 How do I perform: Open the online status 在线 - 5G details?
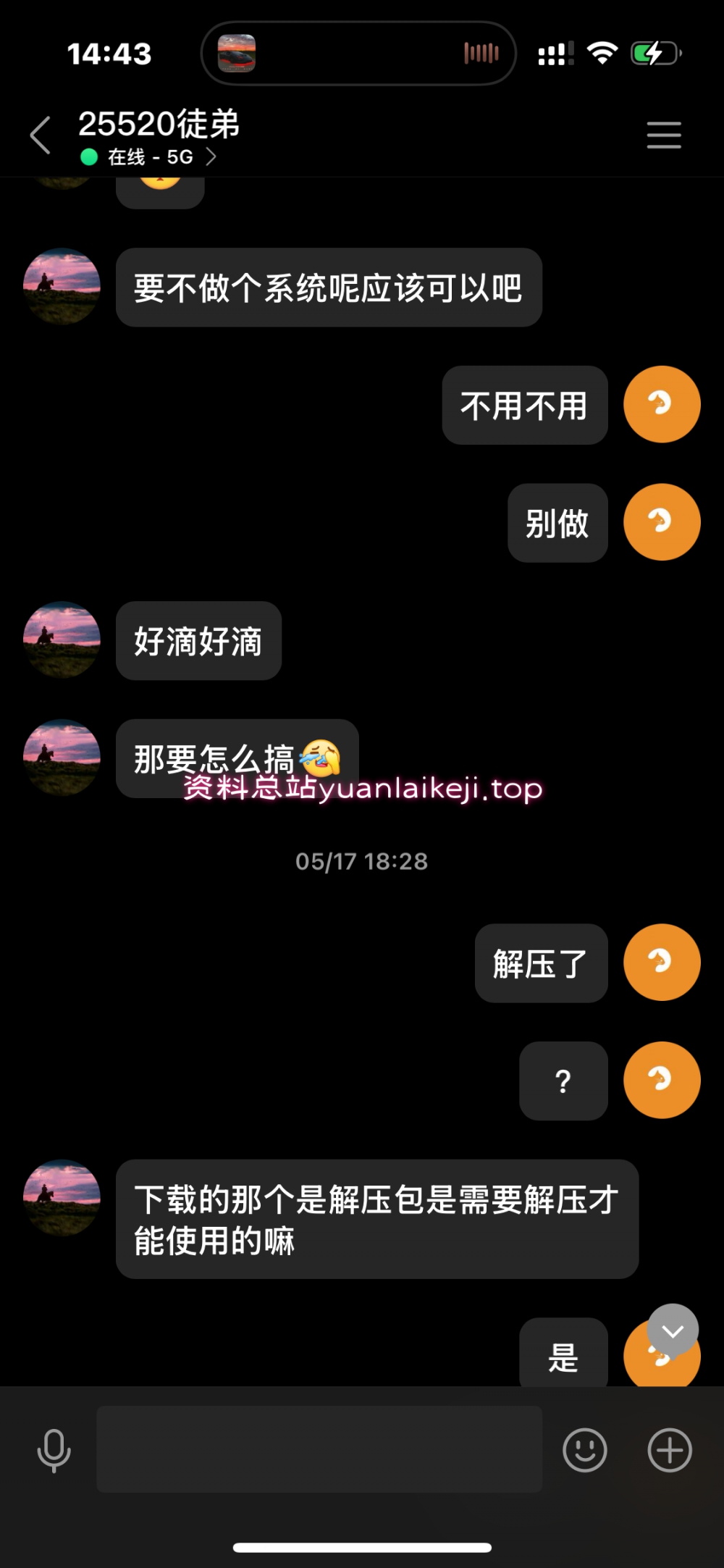tap(148, 157)
